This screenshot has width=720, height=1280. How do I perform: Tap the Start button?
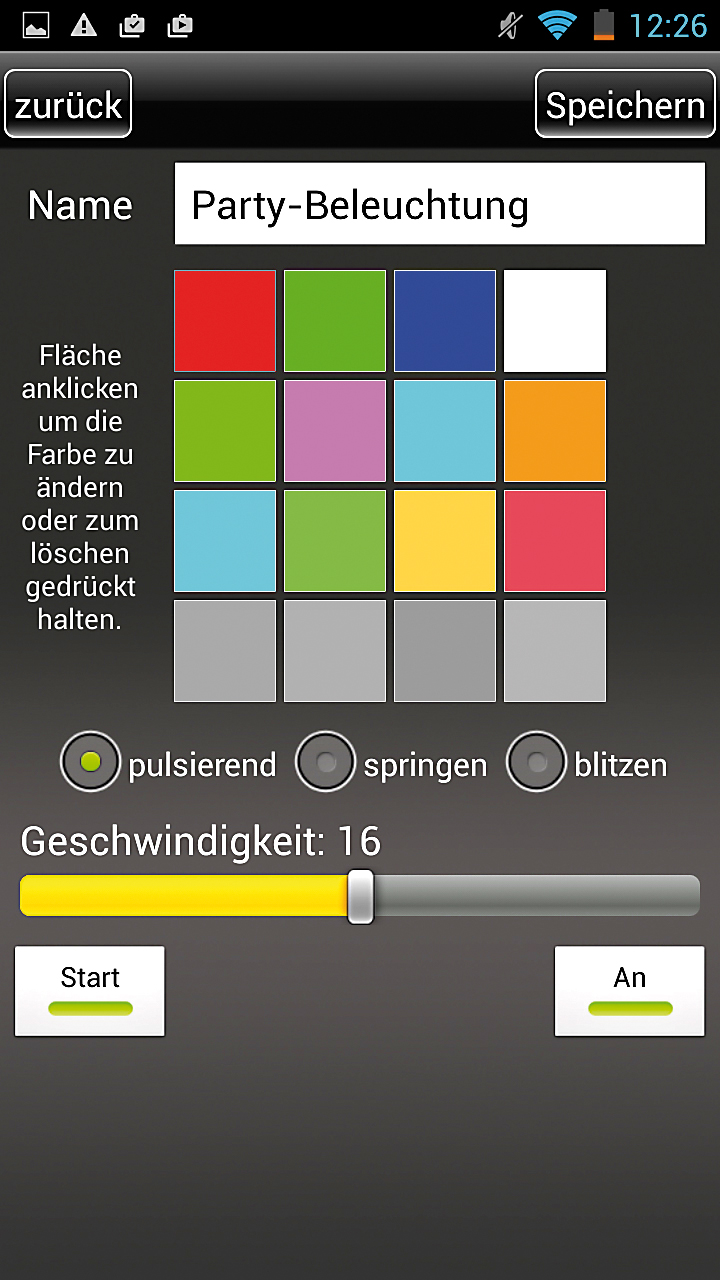tap(90, 990)
